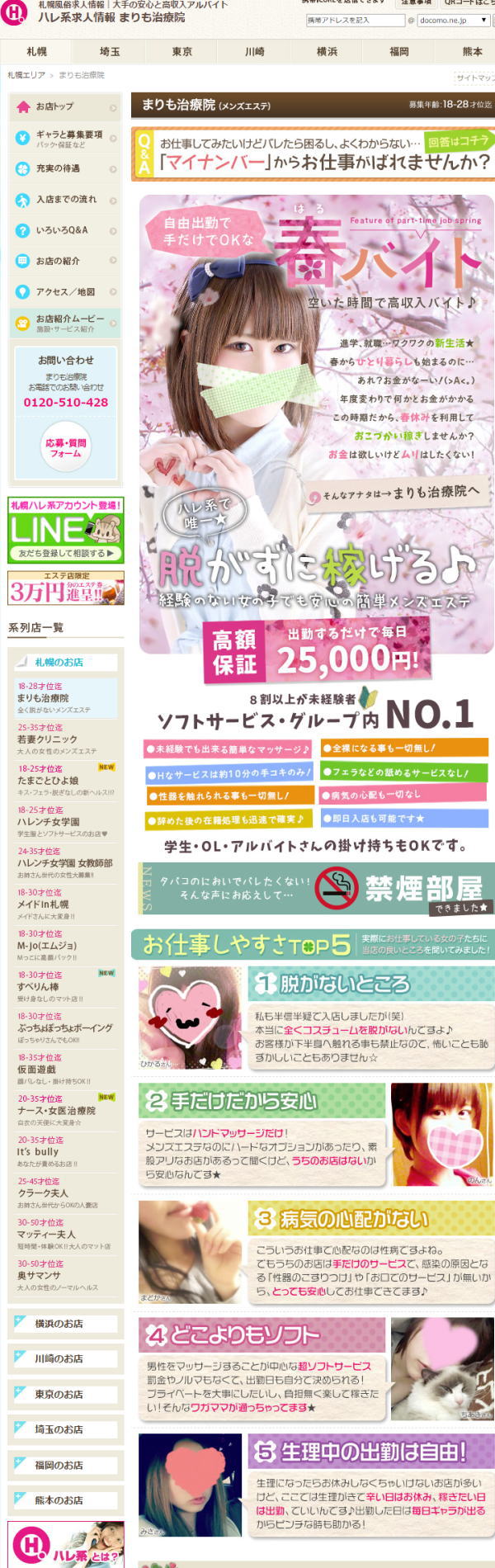Open 入店までの流れ in the side menu

pyautogui.click(x=65, y=200)
